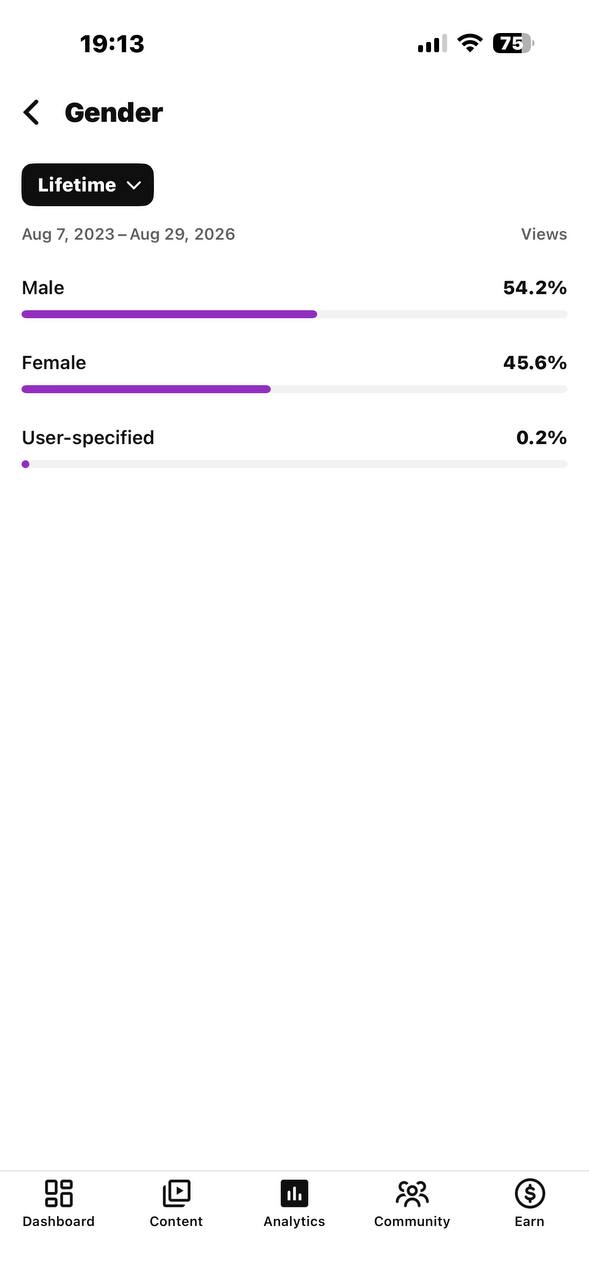
Task: Open the Content tab
Action: coord(176,1203)
